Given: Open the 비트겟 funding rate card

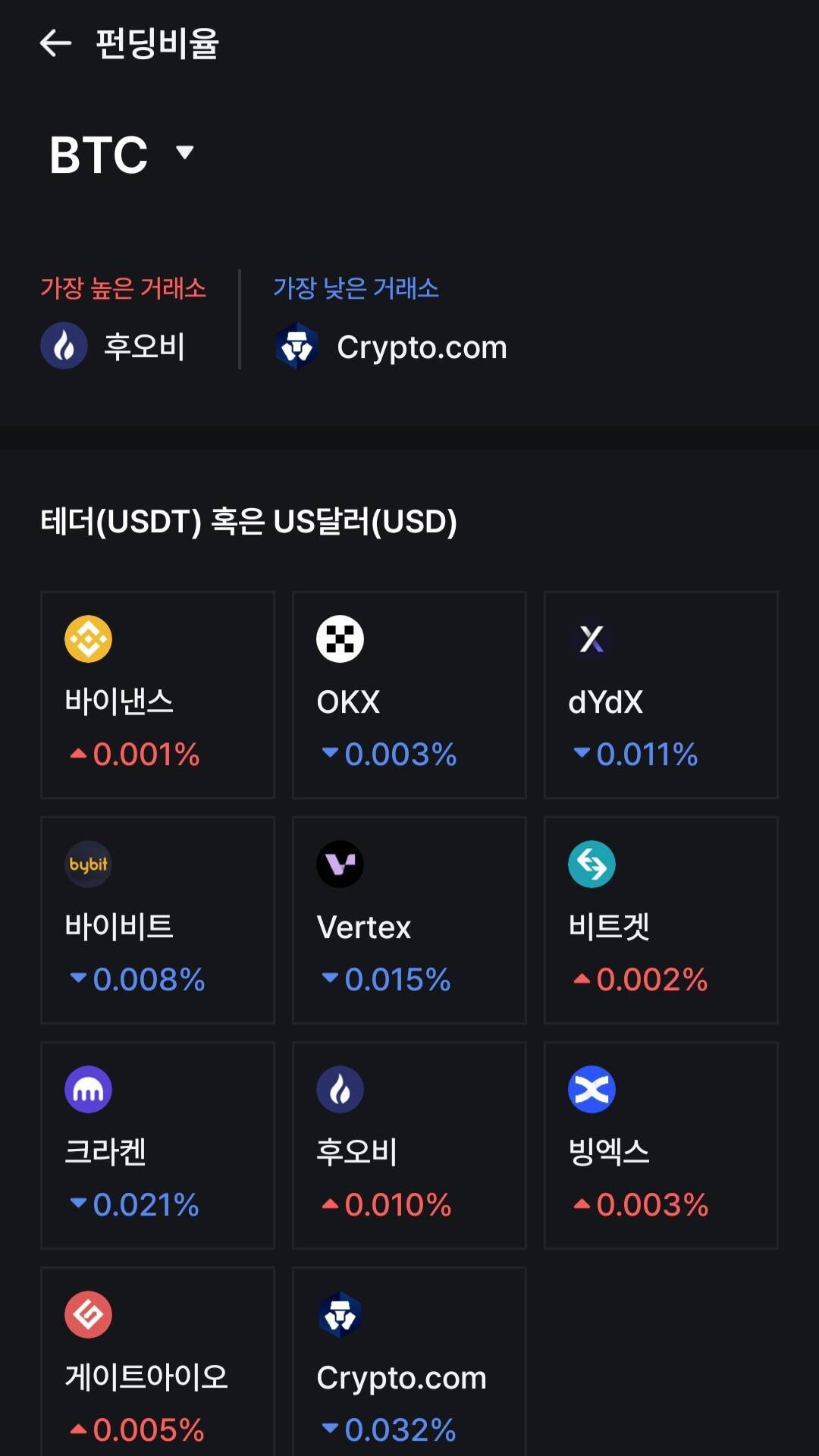Looking at the screenshot, I should [x=661, y=920].
